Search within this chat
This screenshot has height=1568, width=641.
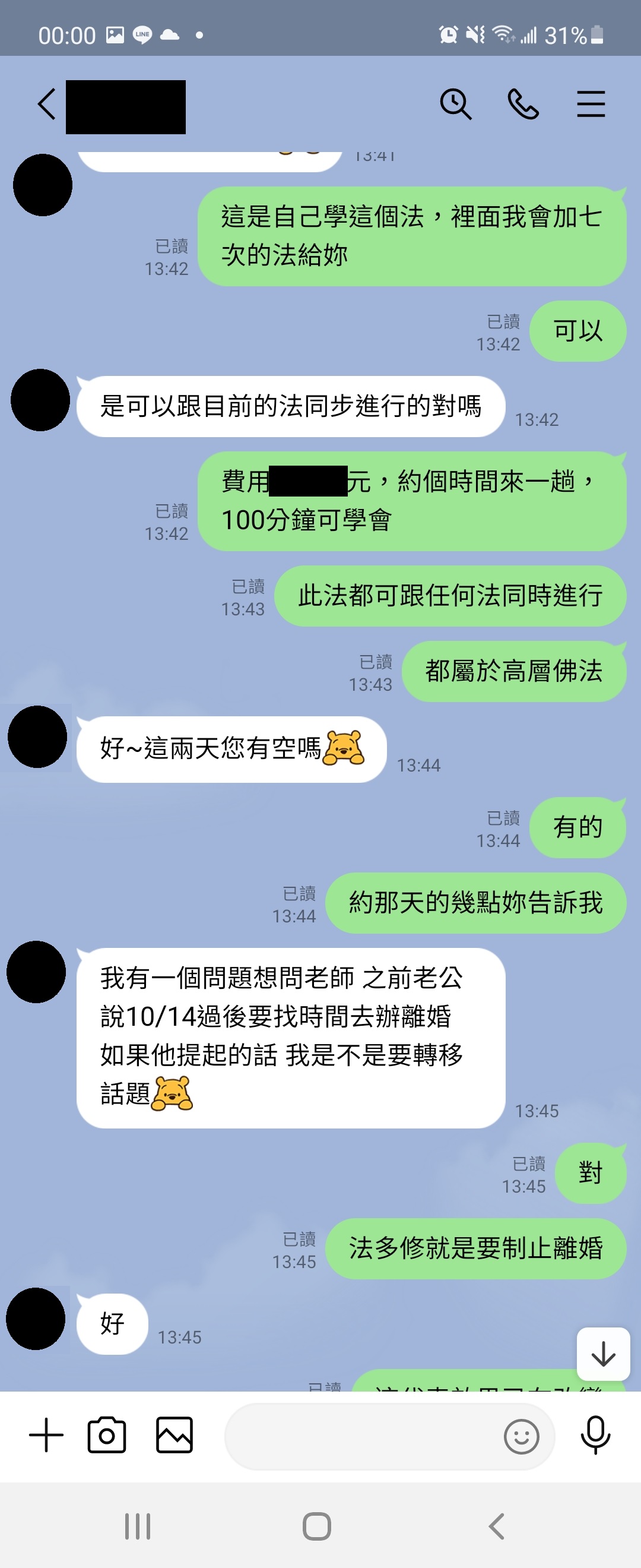point(455,105)
